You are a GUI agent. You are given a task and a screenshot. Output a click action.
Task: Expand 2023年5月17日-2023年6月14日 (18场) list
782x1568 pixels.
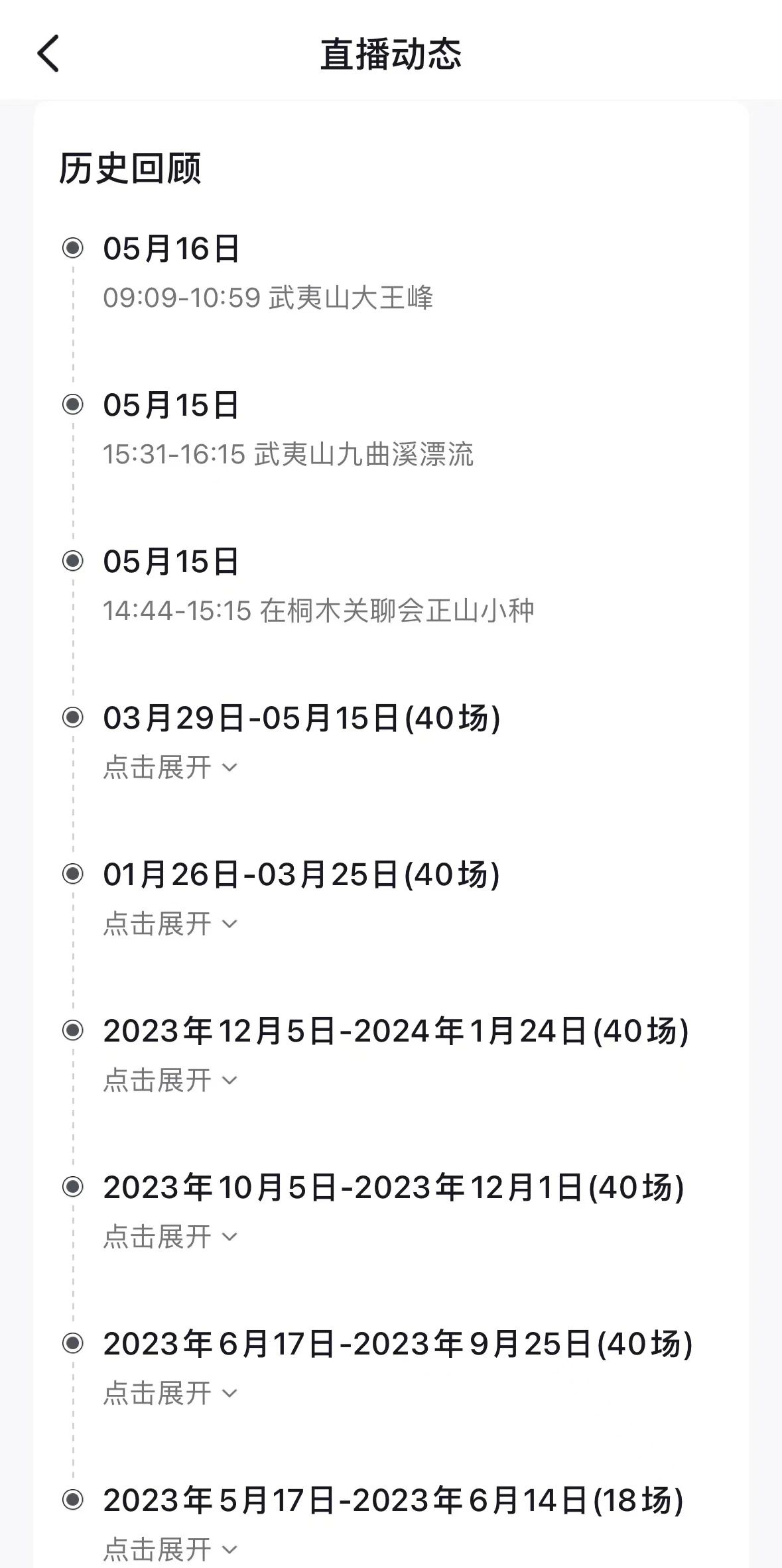click(x=170, y=1549)
